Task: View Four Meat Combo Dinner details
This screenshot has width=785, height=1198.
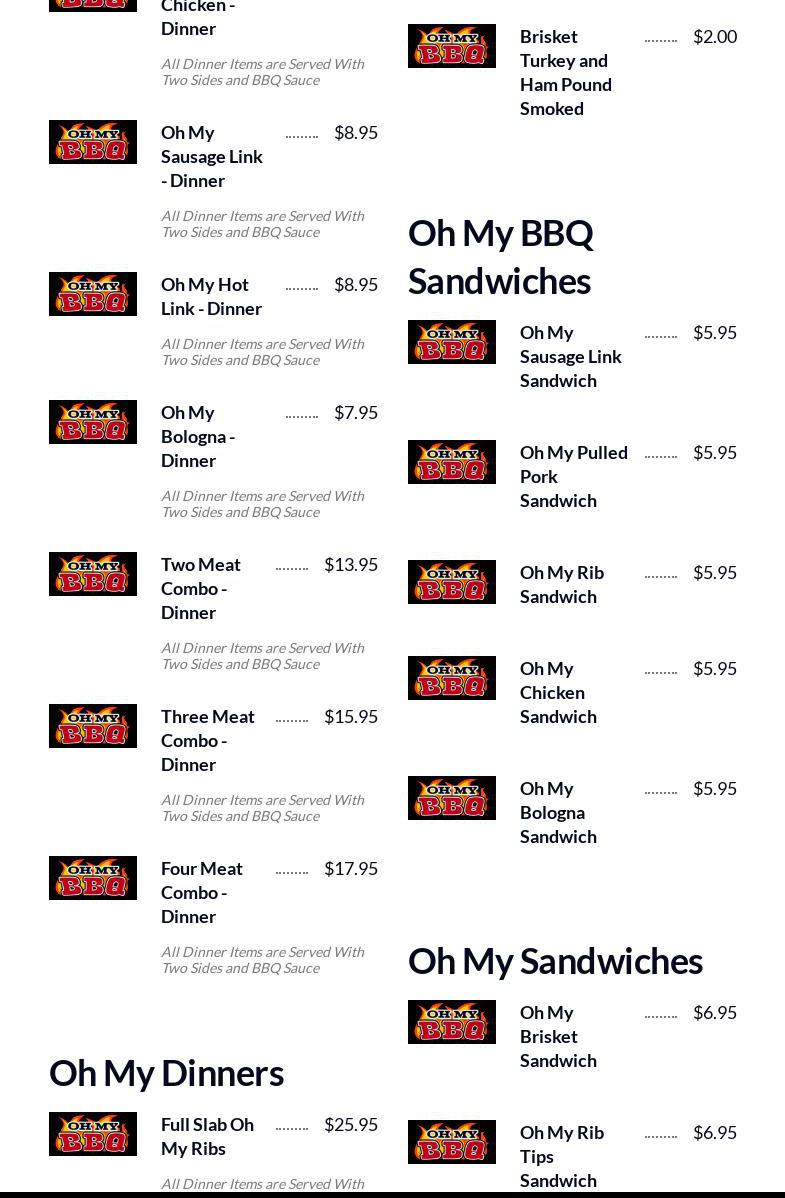Action: coord(201,892)
